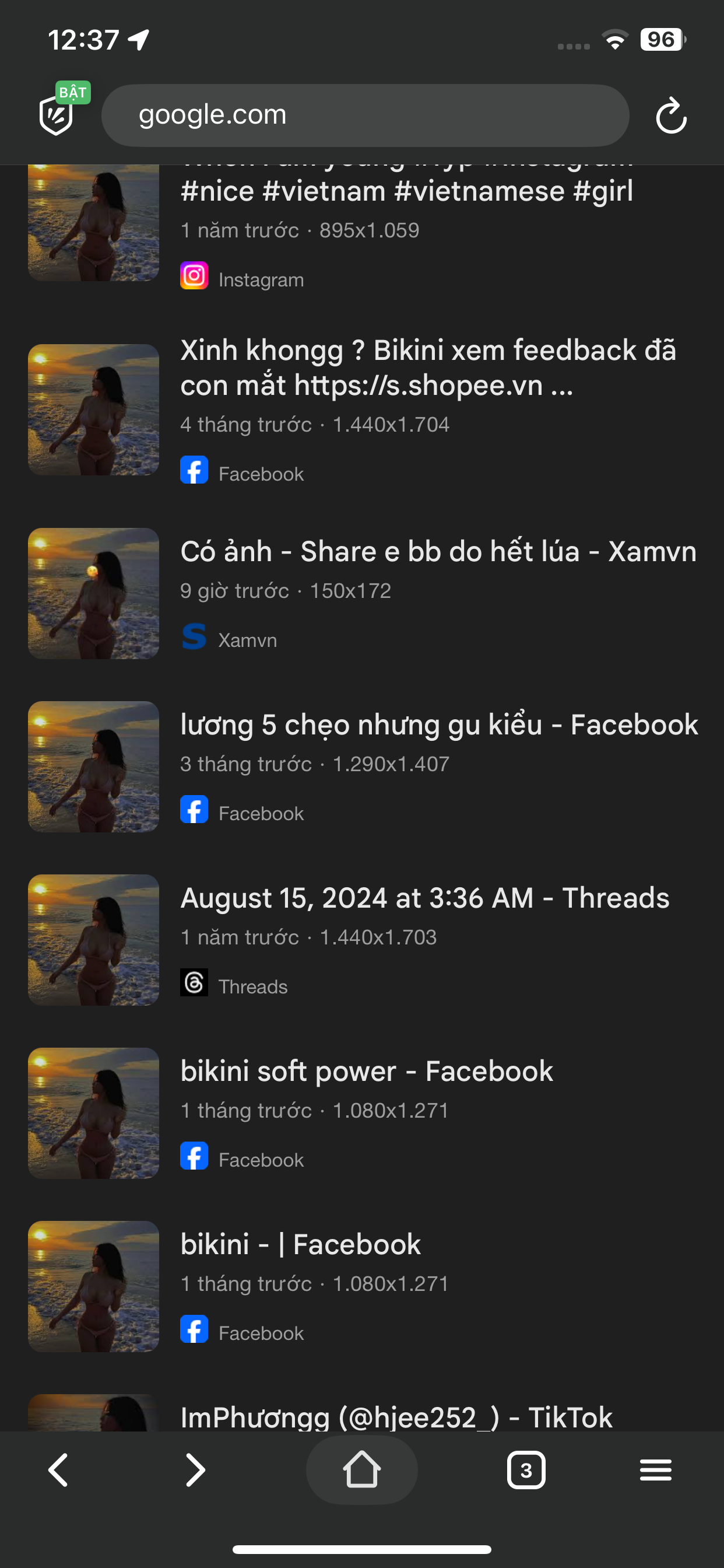Viewport: 724px width, 1568px height.
Task: Open the August 15, 2024 Threads result
Action: [425, 898]
